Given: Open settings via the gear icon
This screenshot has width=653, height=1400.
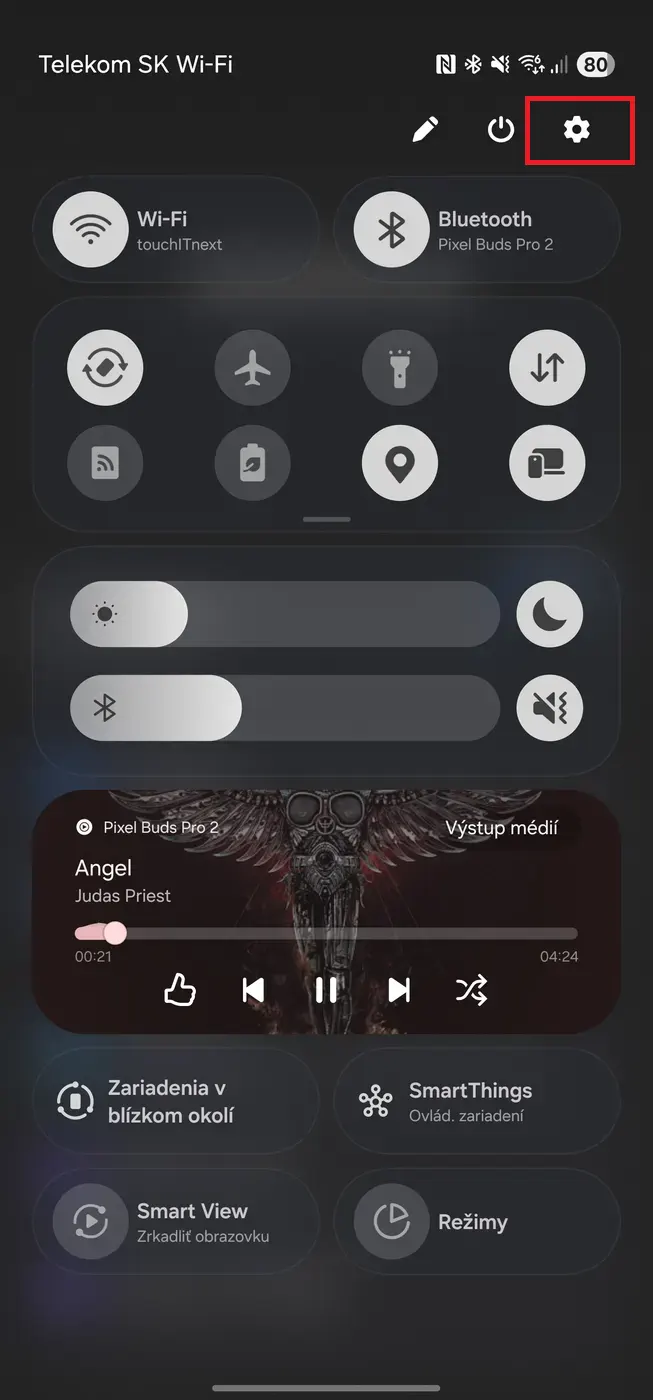Looking at the screenshot, I should coord(577,129).
